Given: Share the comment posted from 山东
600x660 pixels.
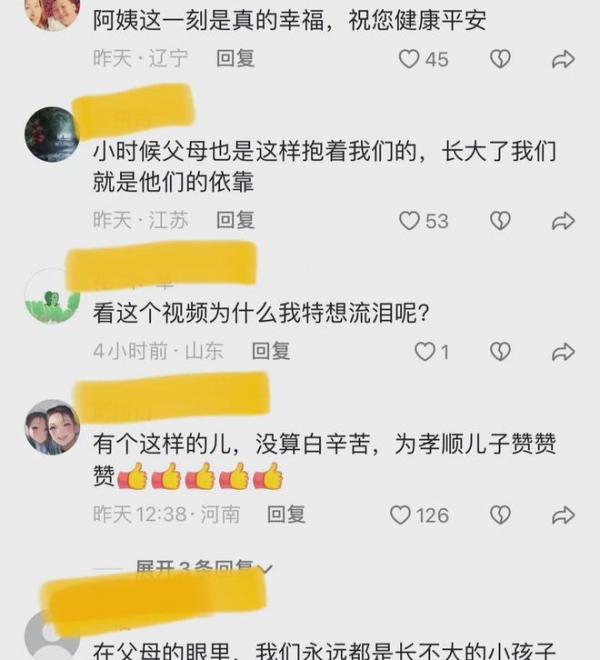Looking at the screenshot, I should pyautogui.click(x=563, y=351).
